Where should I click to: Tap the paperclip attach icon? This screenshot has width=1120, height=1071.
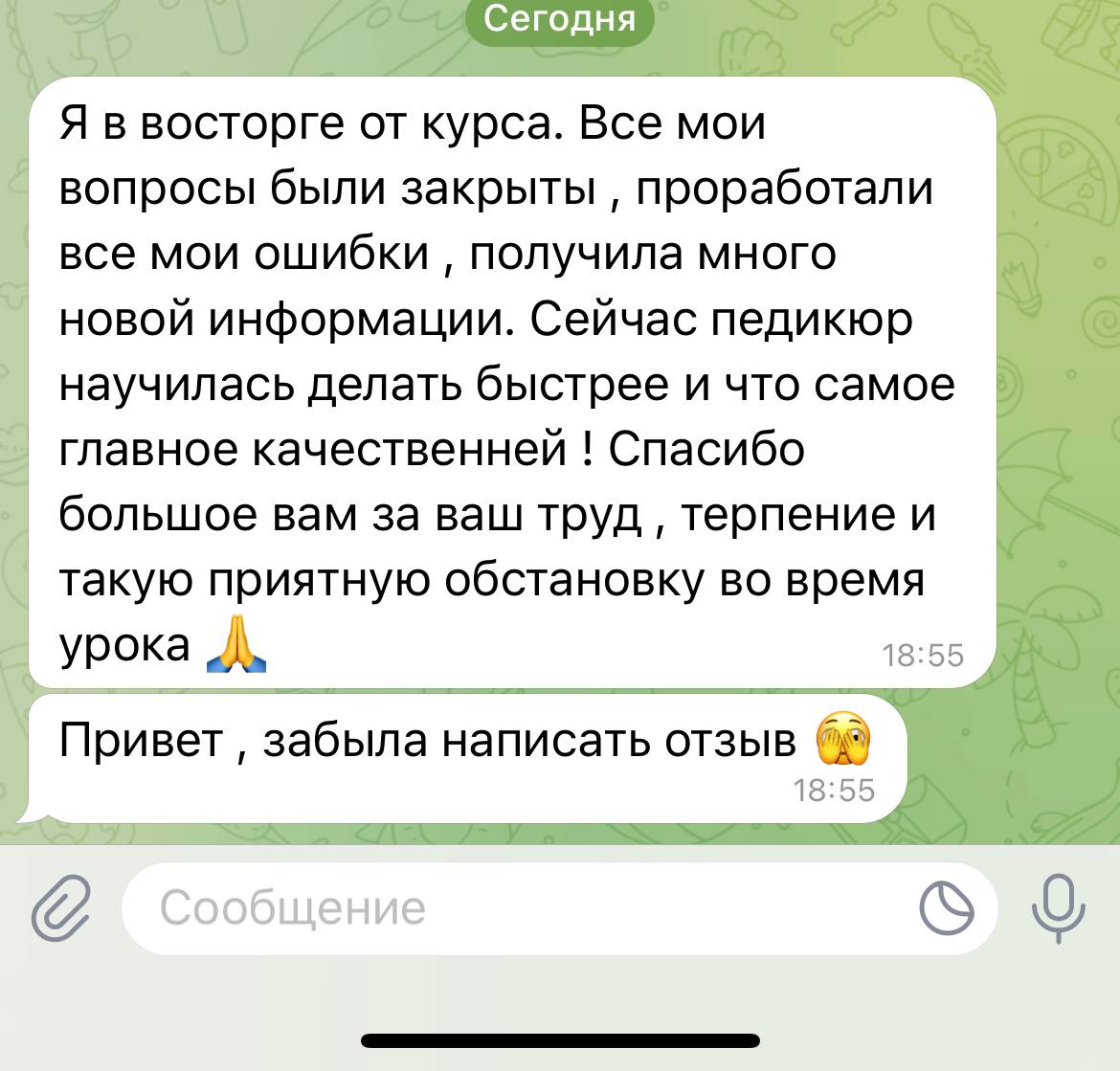[x=59, y=908]
